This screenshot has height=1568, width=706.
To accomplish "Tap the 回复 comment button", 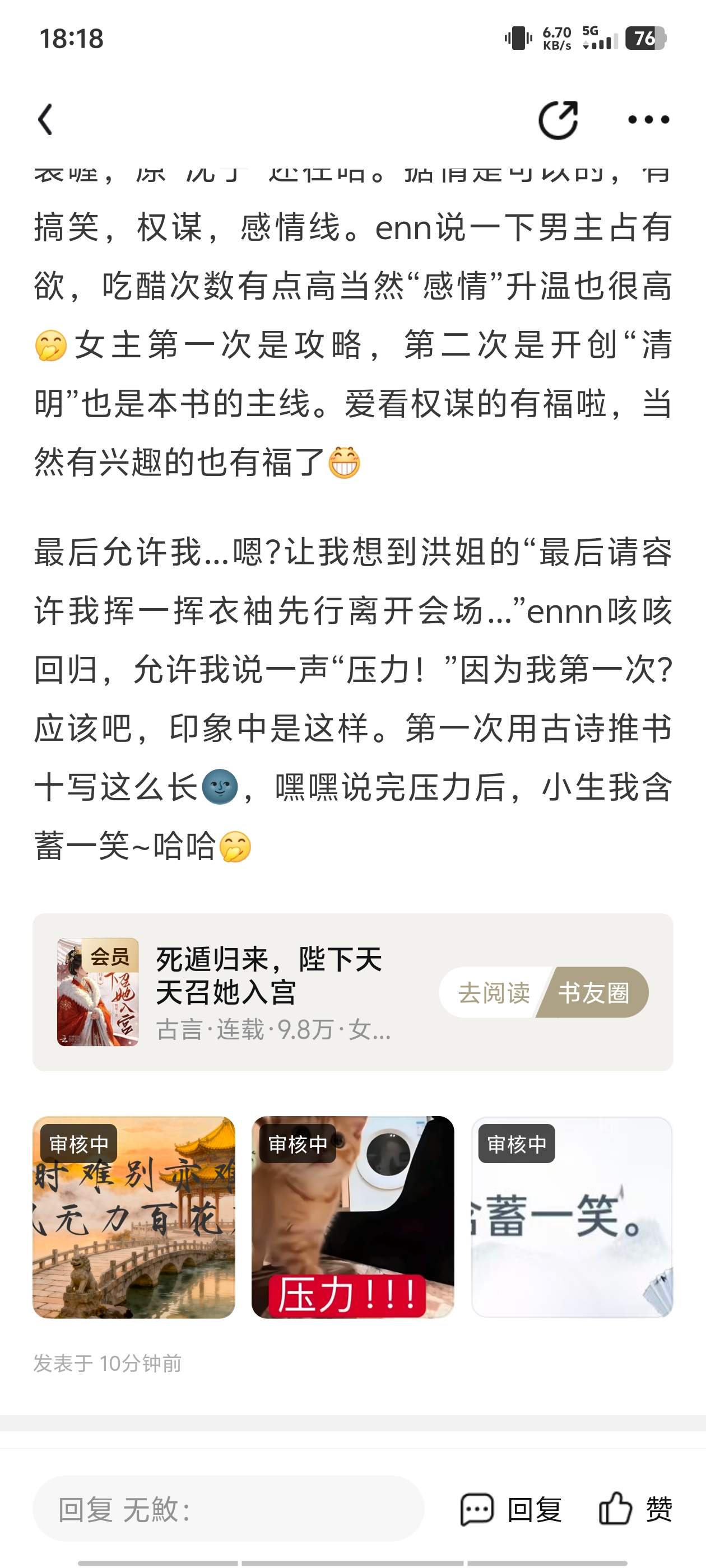I will tap(512, 1510).
